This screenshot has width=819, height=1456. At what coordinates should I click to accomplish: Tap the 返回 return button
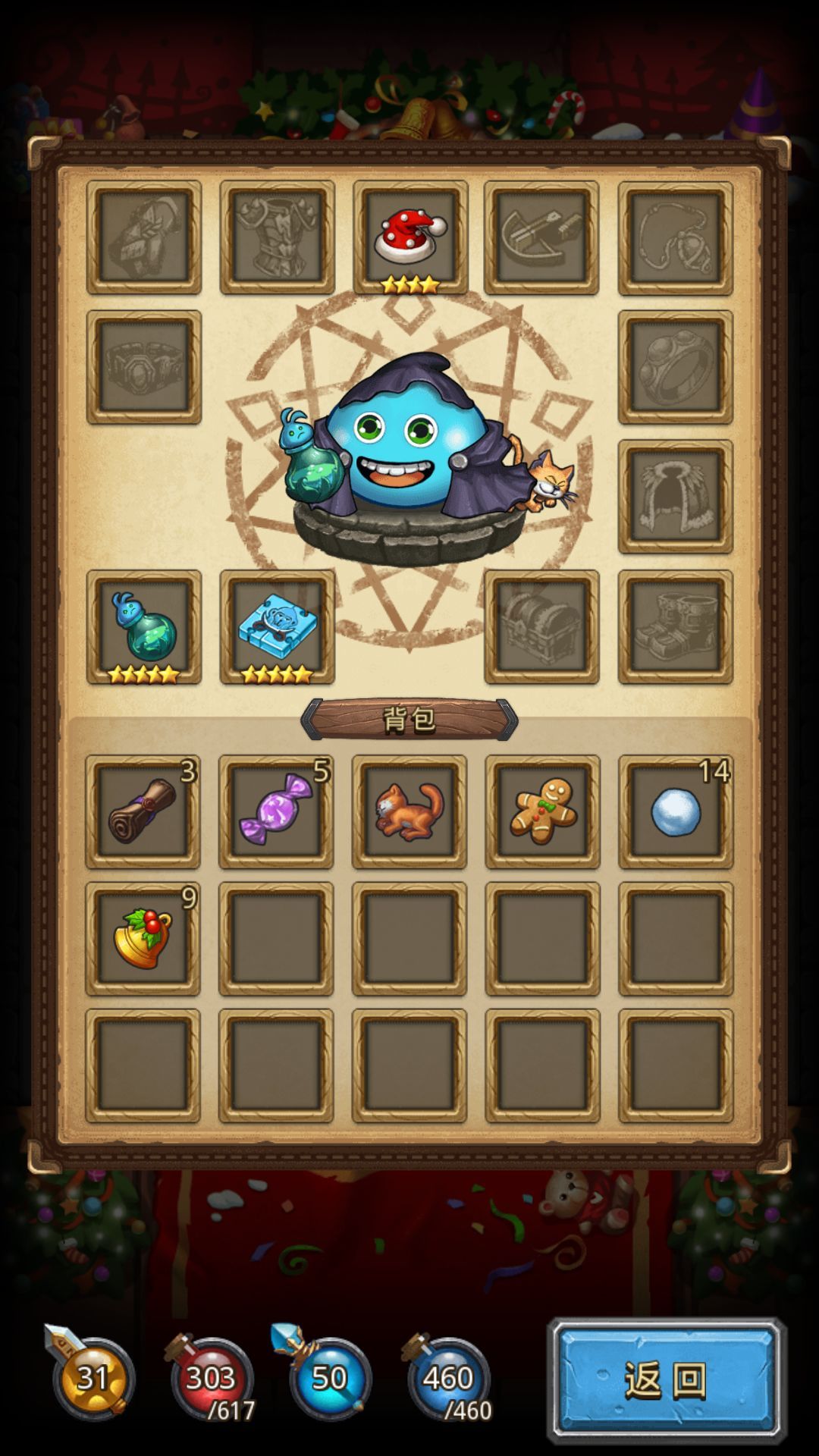666,1380
